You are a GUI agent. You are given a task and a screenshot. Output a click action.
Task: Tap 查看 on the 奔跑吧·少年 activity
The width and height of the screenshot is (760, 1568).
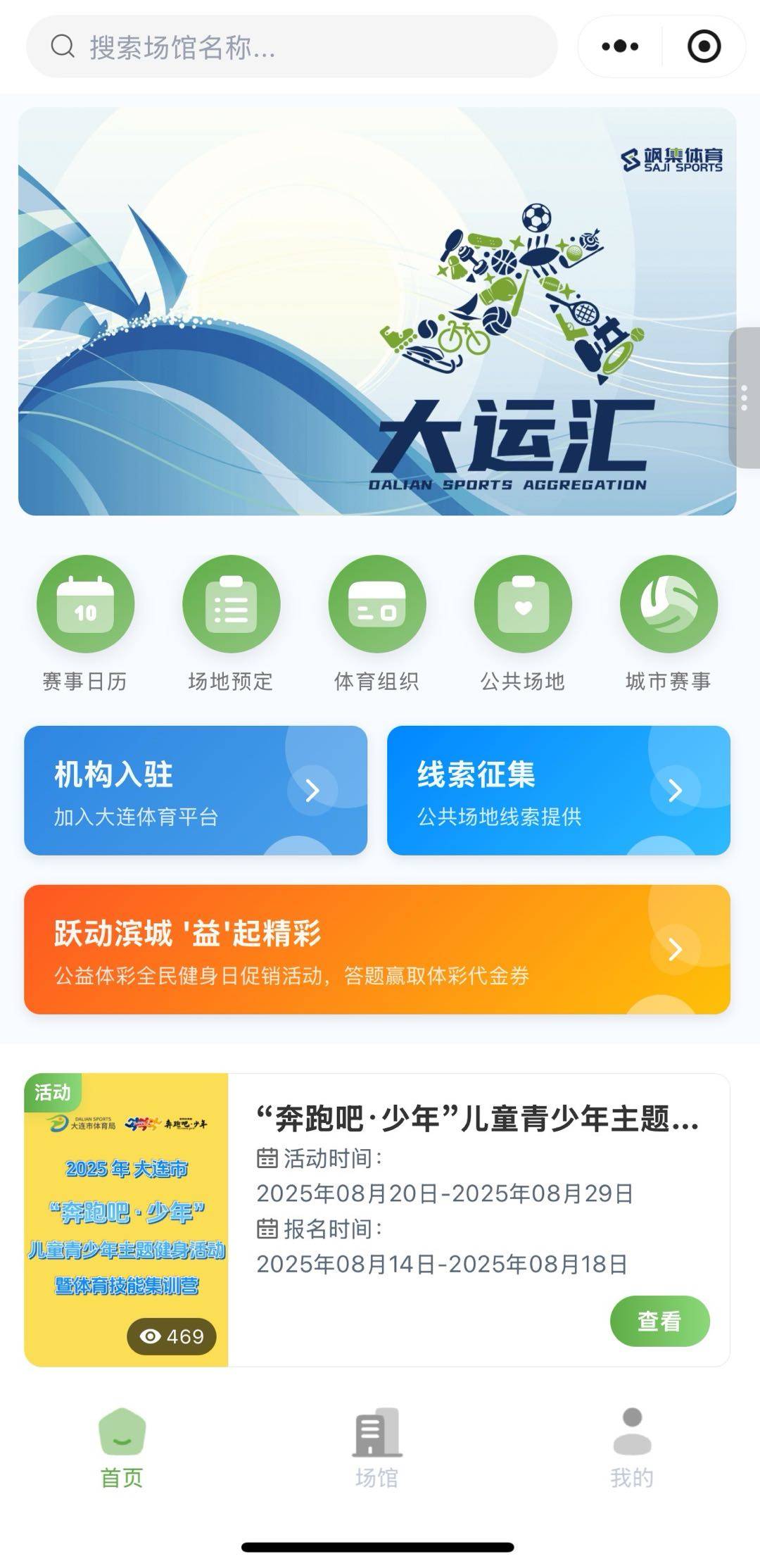pyautogui.click(x=659, y=1322)
